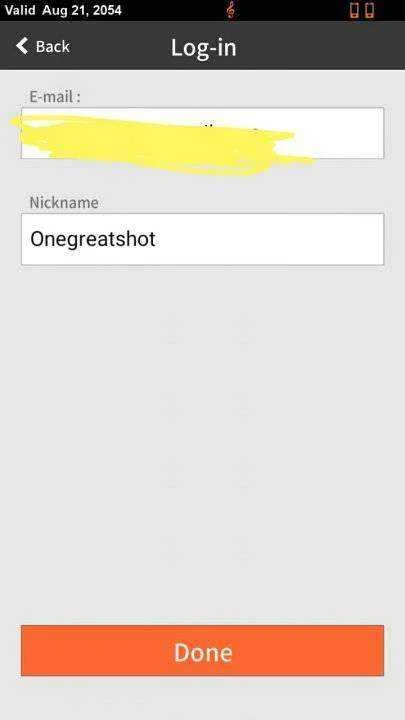
Task: Tap the E-mail input field
Action: pyautogui.click(x=202, y=133)
